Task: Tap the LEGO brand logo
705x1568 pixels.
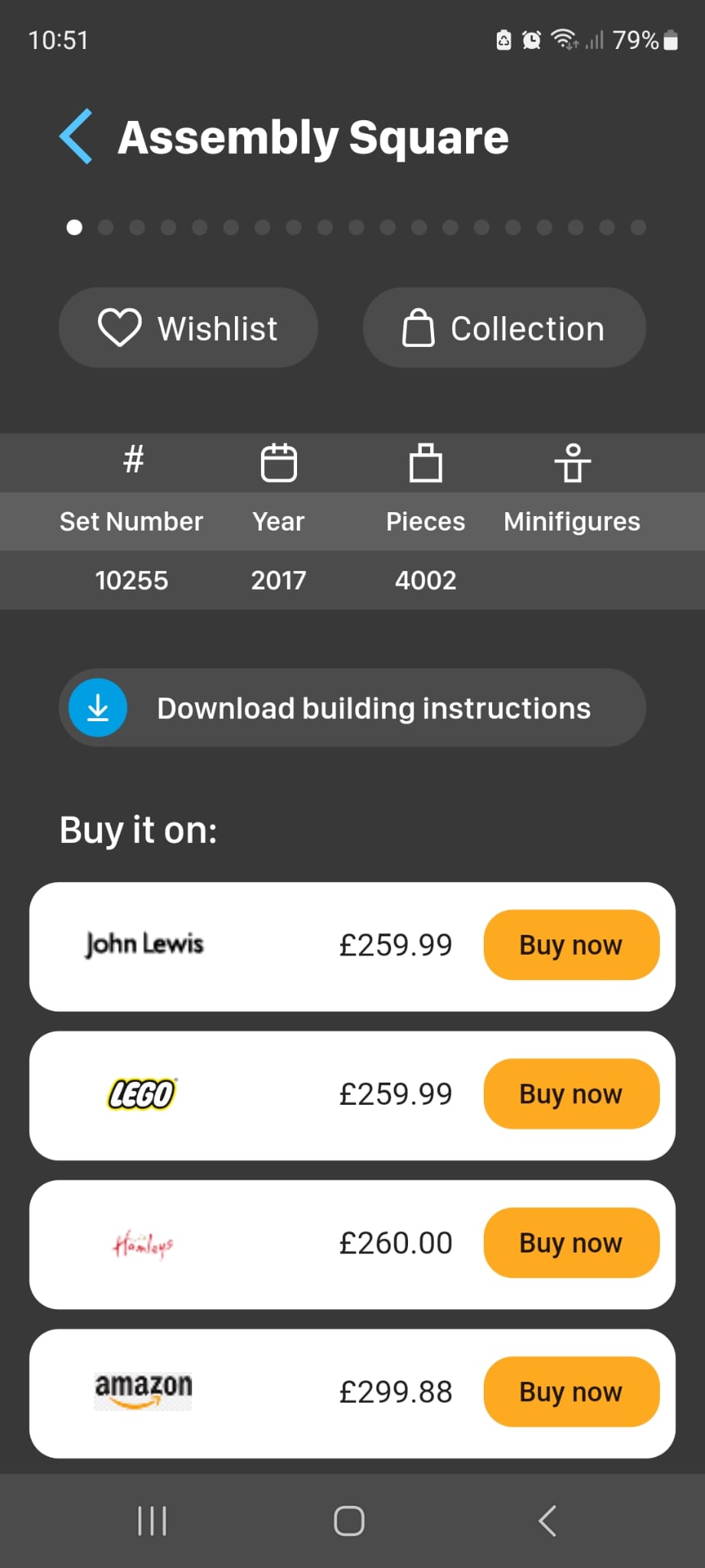Action: pos(142,1093)
